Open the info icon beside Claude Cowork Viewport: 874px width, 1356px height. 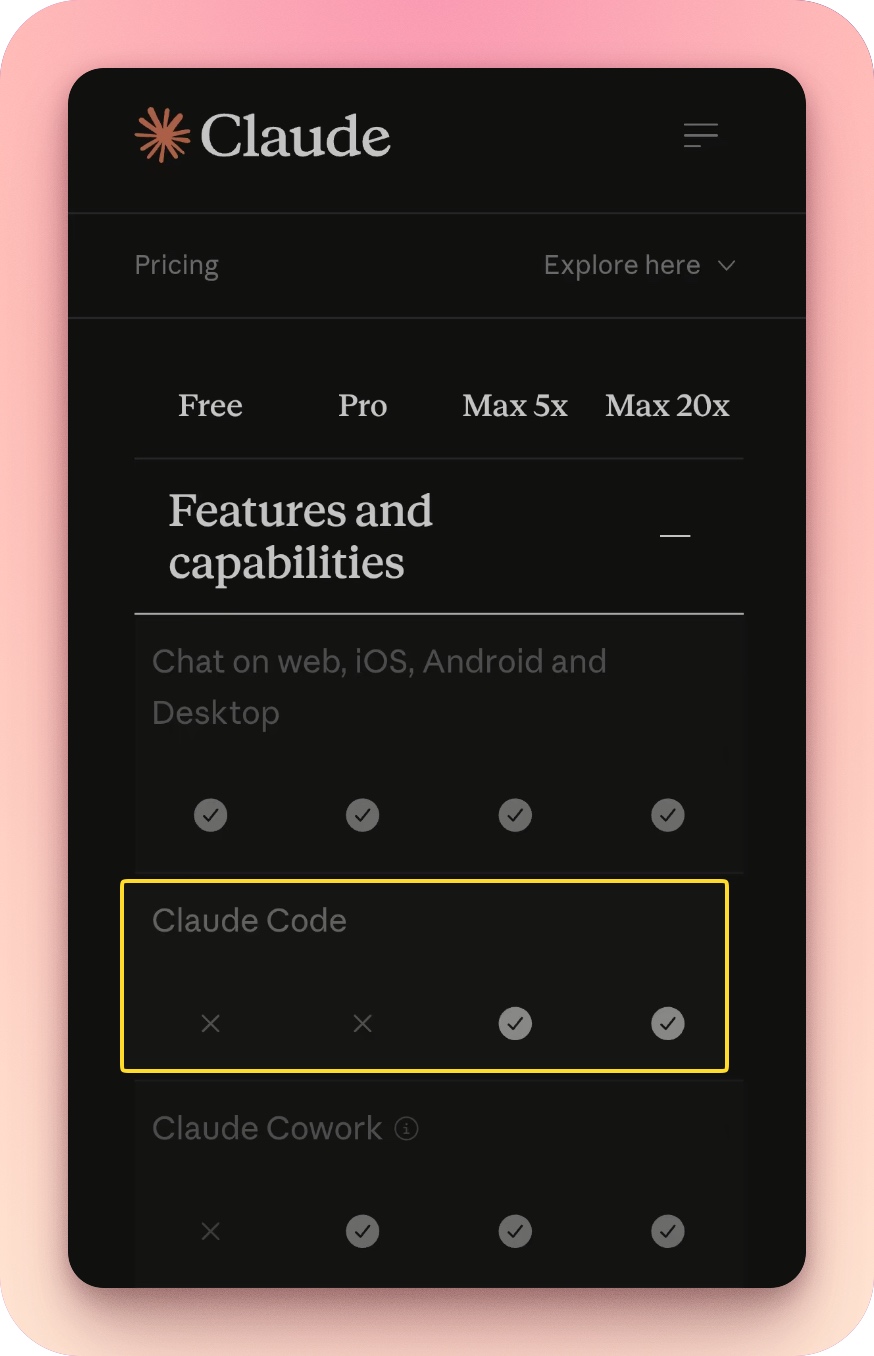tap(406, 1129)
